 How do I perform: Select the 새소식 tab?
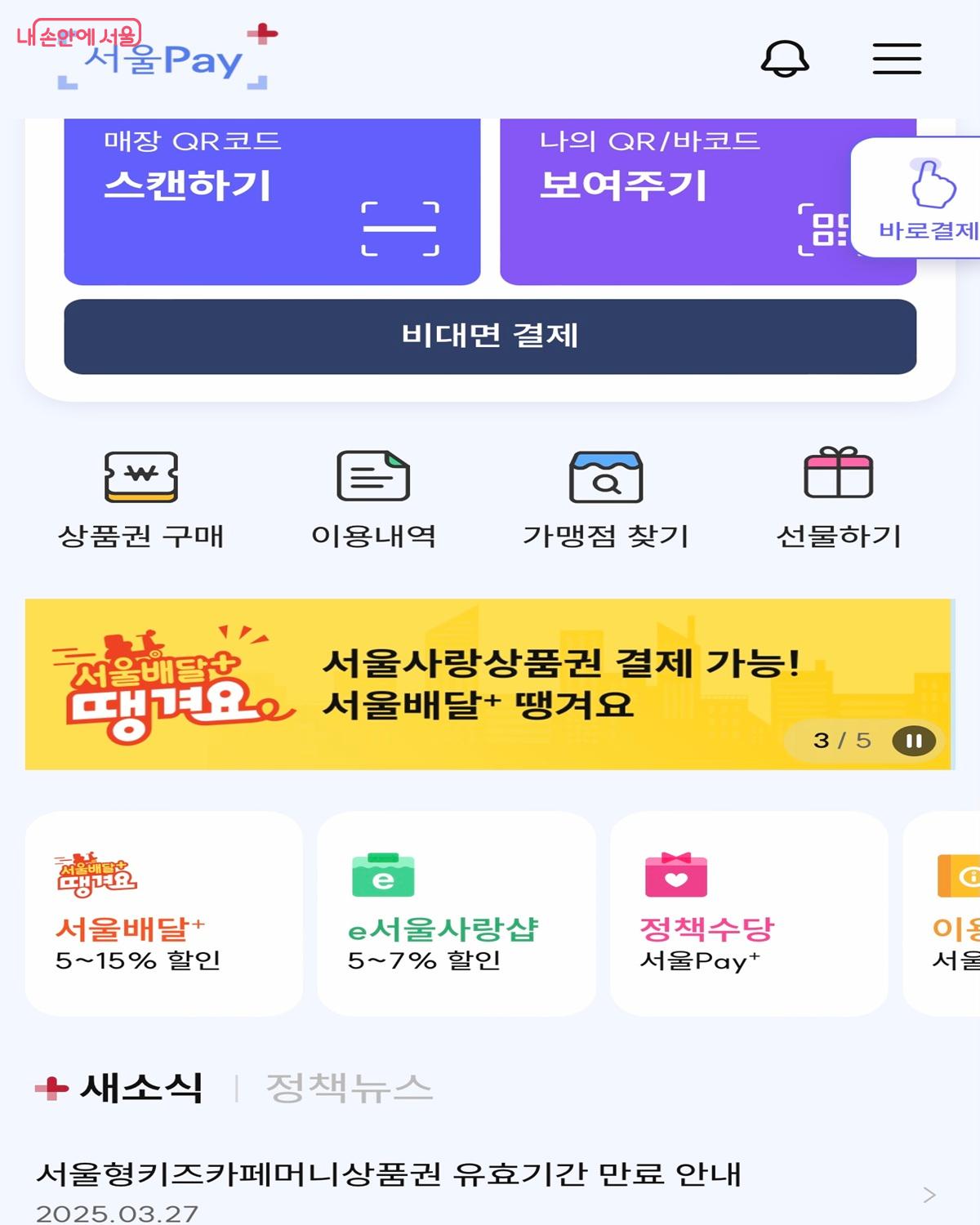pyautogui.click(x=139, y=1088)
